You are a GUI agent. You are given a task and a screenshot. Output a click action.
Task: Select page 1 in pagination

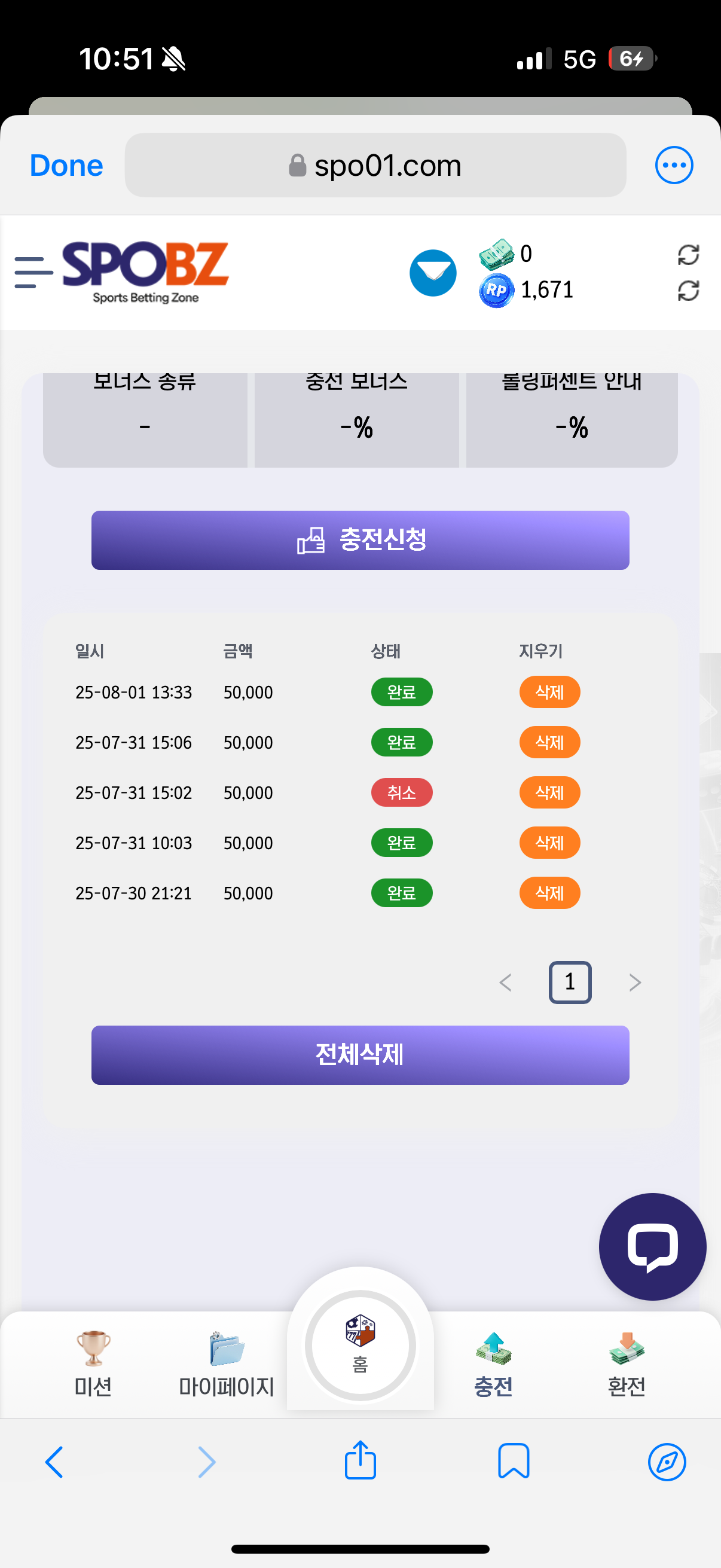pyautogui.click(x=570, y=982)
